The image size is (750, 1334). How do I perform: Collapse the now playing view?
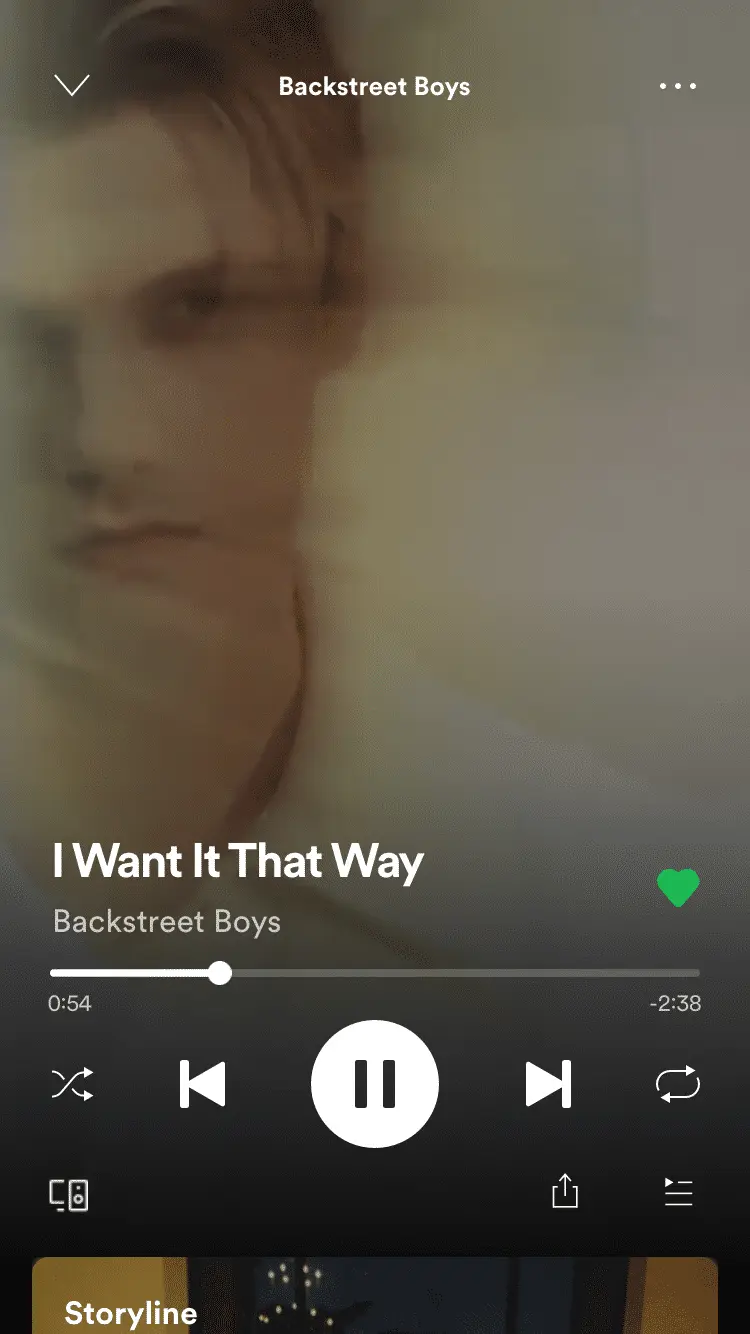click(x=72, y=86)
